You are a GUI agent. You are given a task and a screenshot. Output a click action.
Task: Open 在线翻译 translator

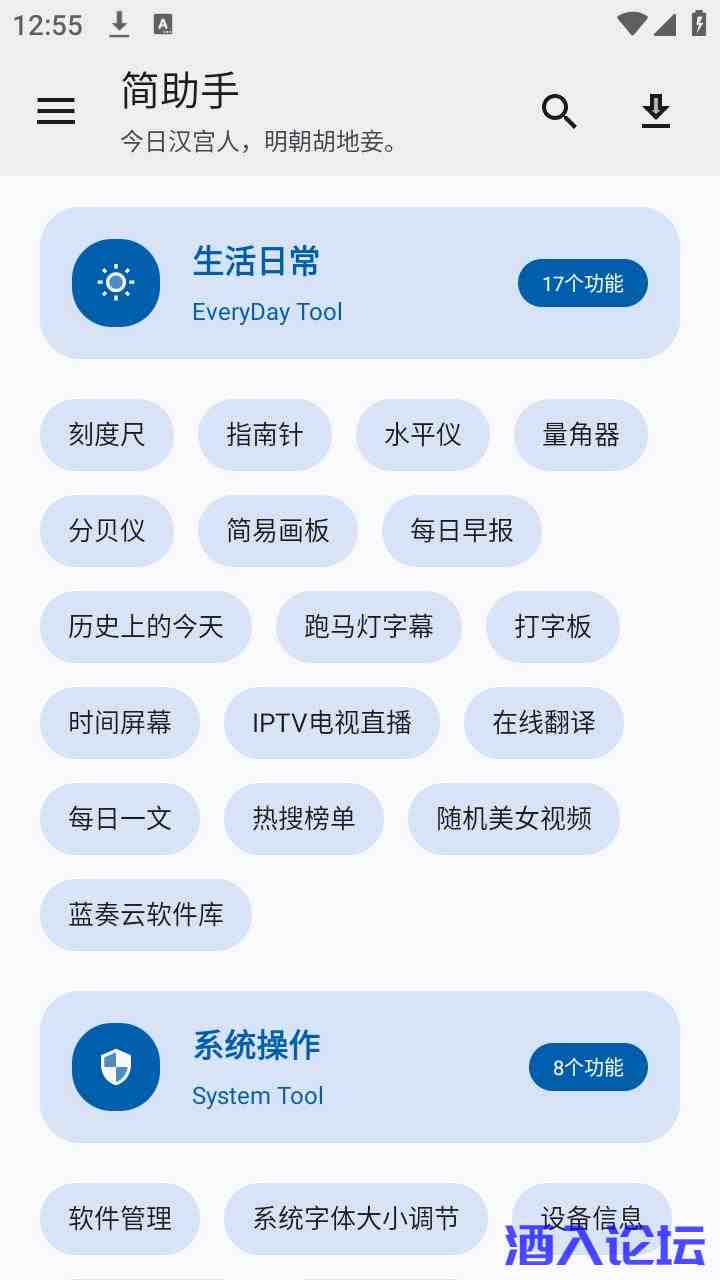[544, 723]
